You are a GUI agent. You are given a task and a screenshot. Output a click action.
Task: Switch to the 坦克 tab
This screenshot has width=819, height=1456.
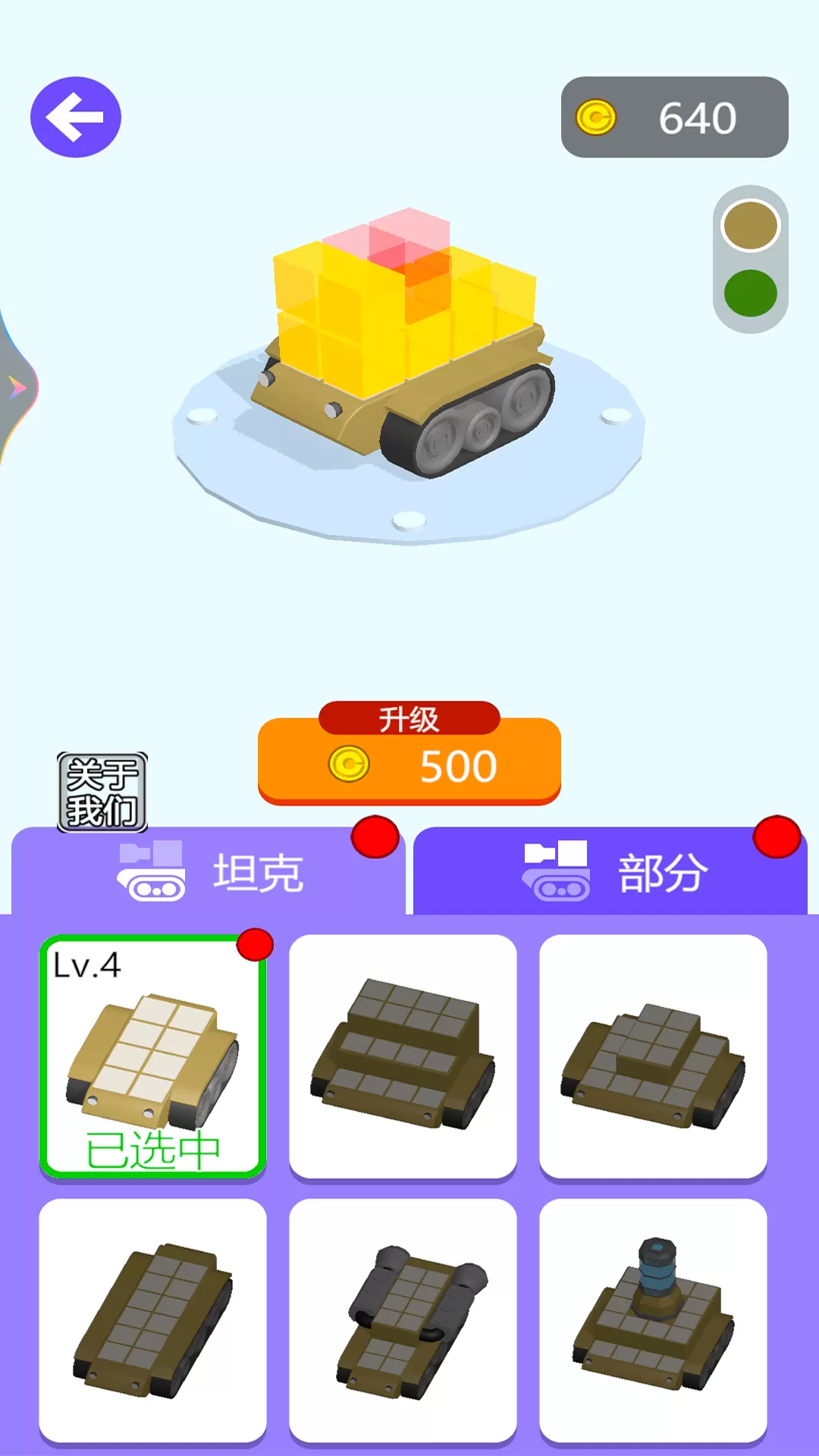(x=209, y=871)
